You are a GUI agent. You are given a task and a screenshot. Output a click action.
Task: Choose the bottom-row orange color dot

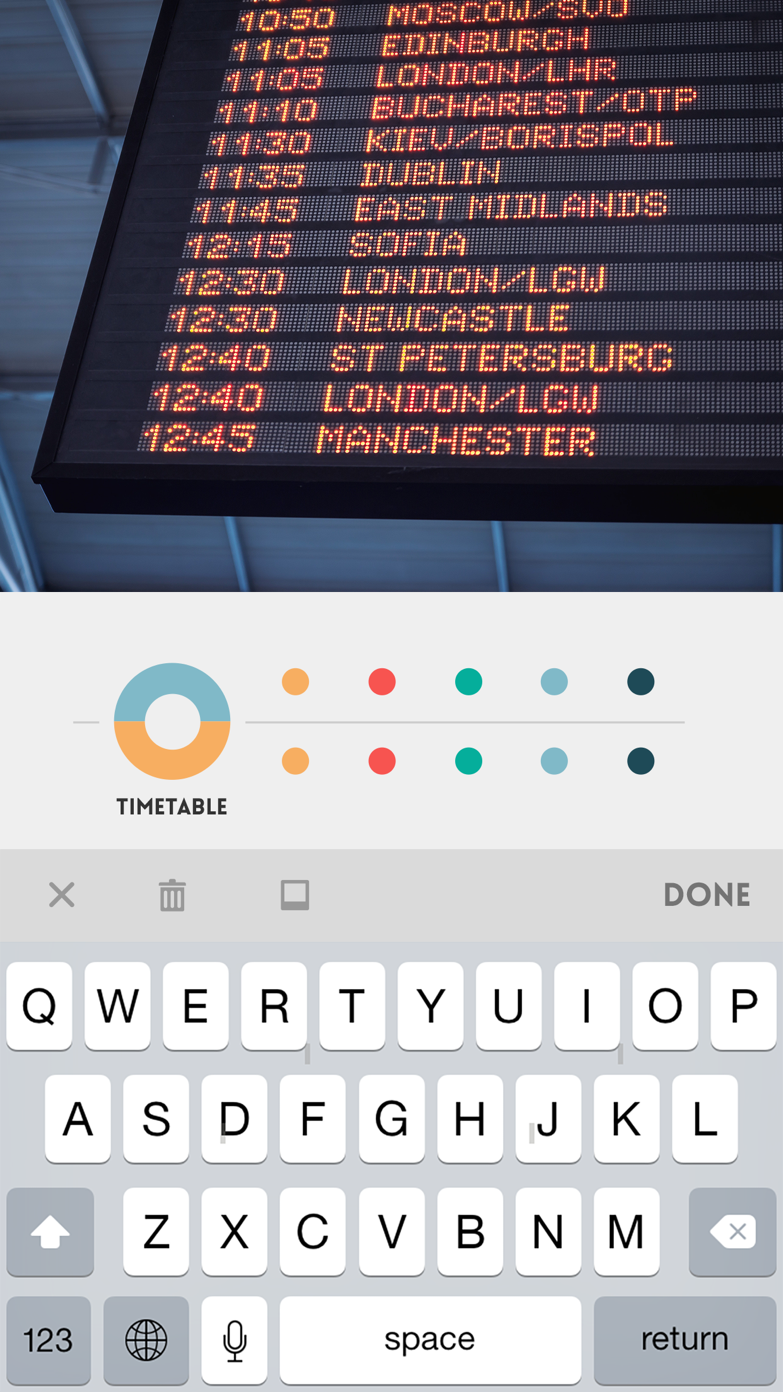pos(295,761)
